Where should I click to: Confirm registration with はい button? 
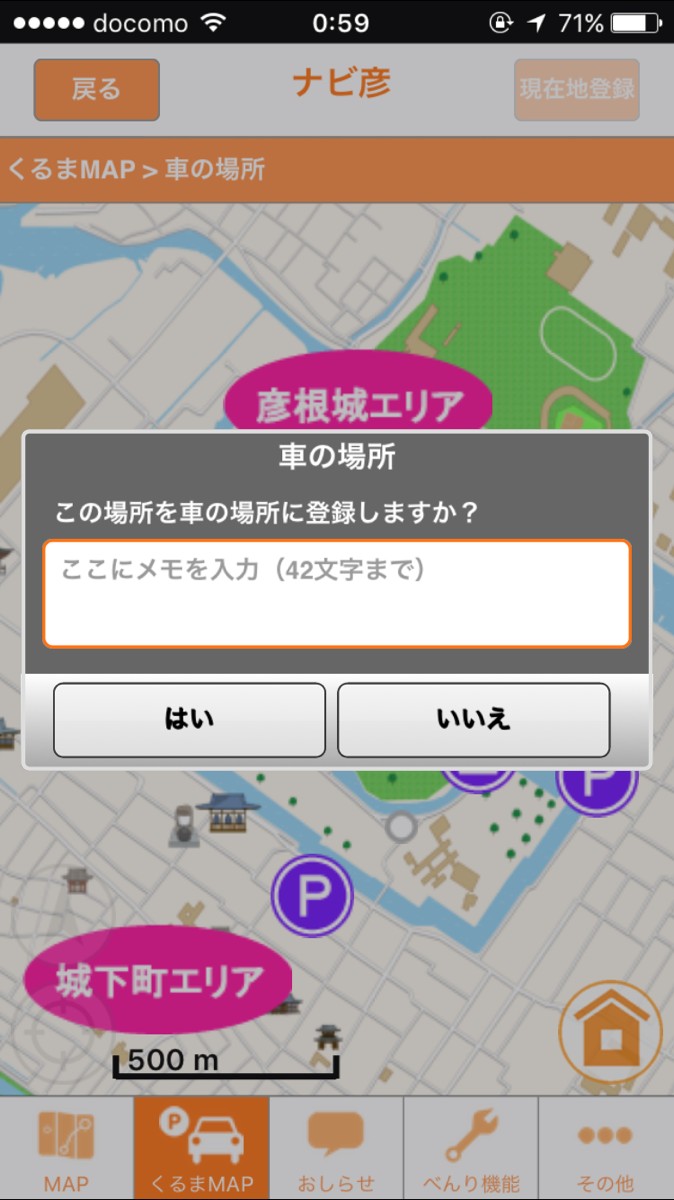point(189,720)
